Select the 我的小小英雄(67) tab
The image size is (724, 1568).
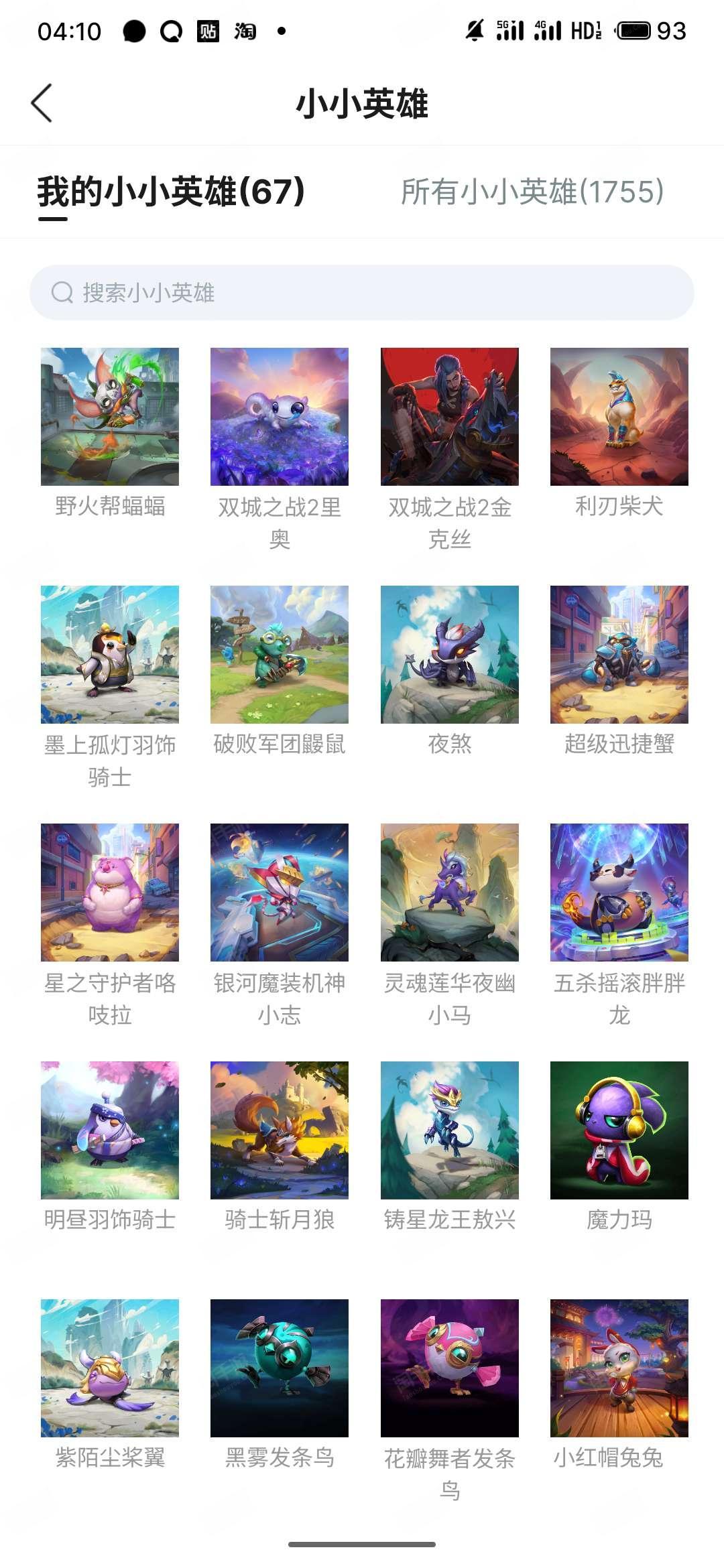click(171, 192)
